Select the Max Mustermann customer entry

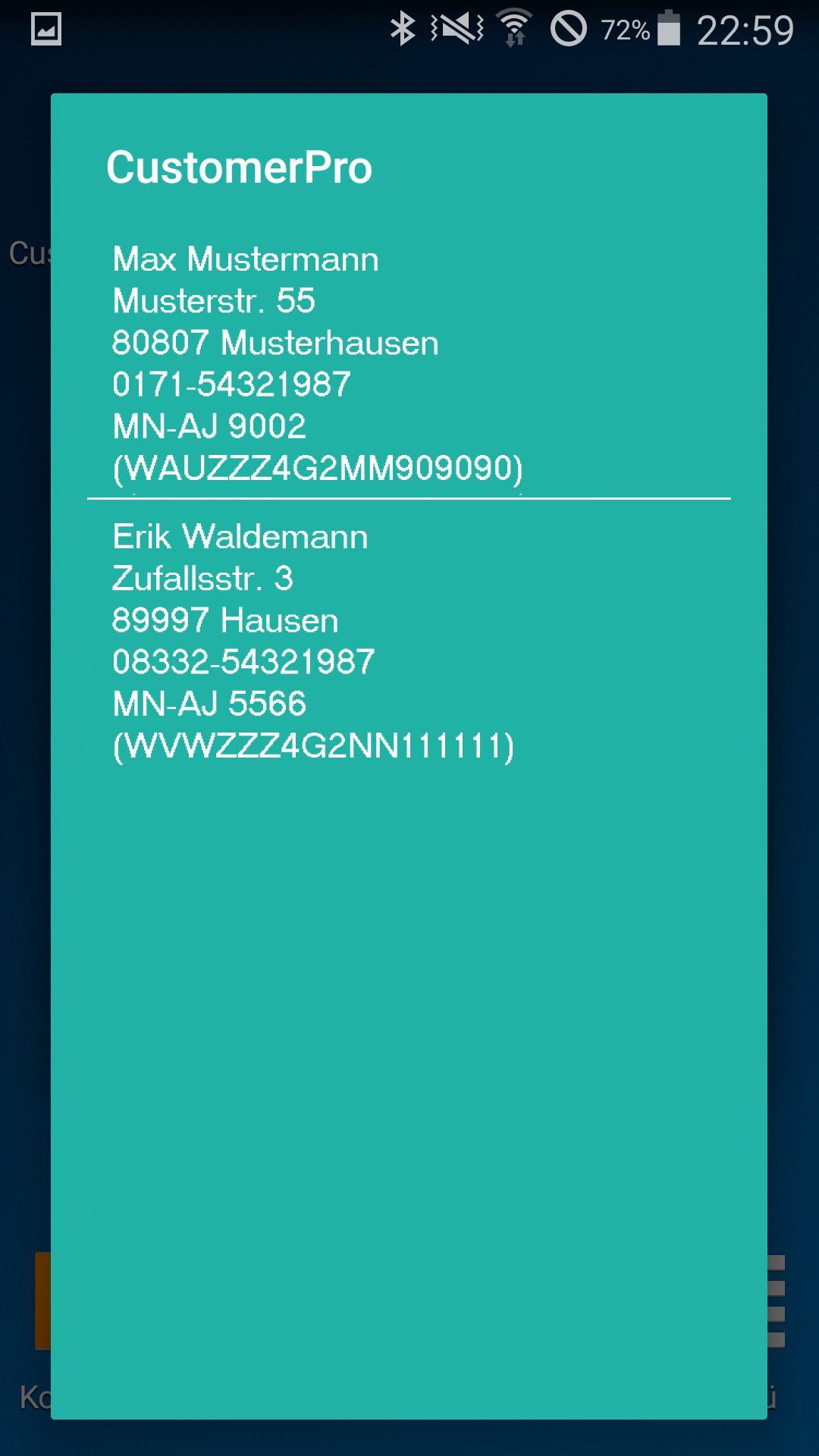[409, 363]
